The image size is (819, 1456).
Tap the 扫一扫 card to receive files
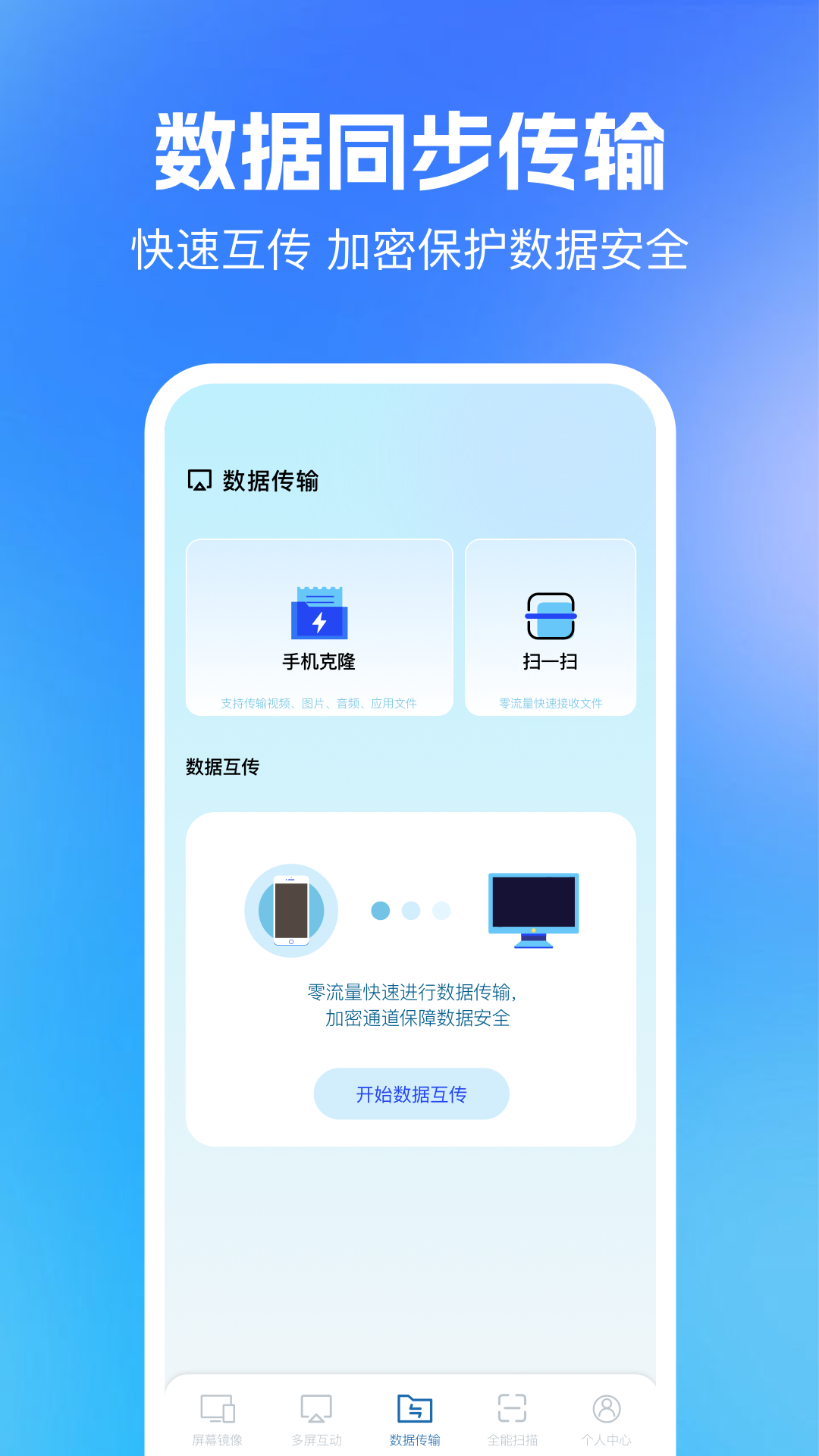click(x=550, y=626)
